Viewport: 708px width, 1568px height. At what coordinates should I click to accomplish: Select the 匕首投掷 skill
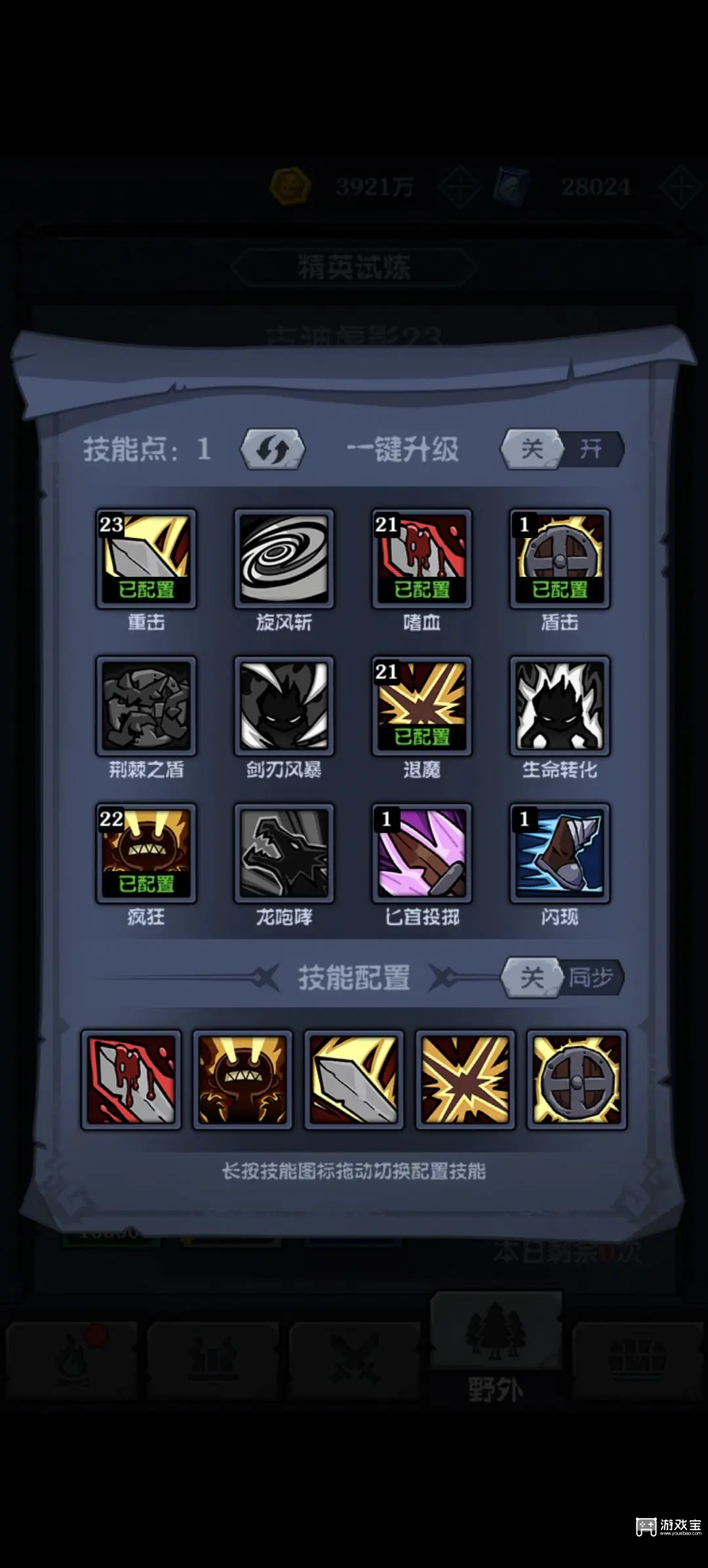tap(422, 853)
